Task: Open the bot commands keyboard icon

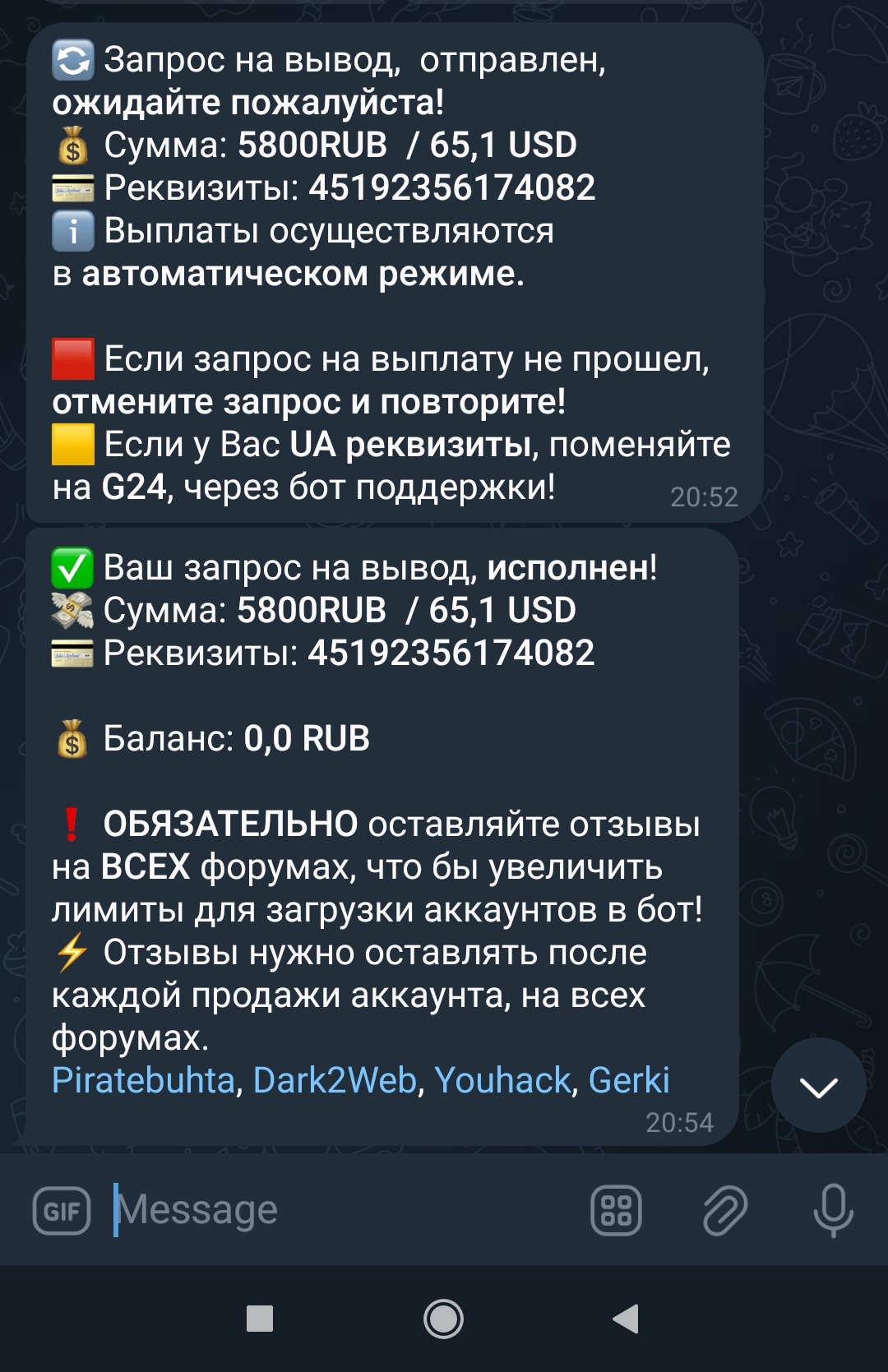Action: coord(616,1211)
